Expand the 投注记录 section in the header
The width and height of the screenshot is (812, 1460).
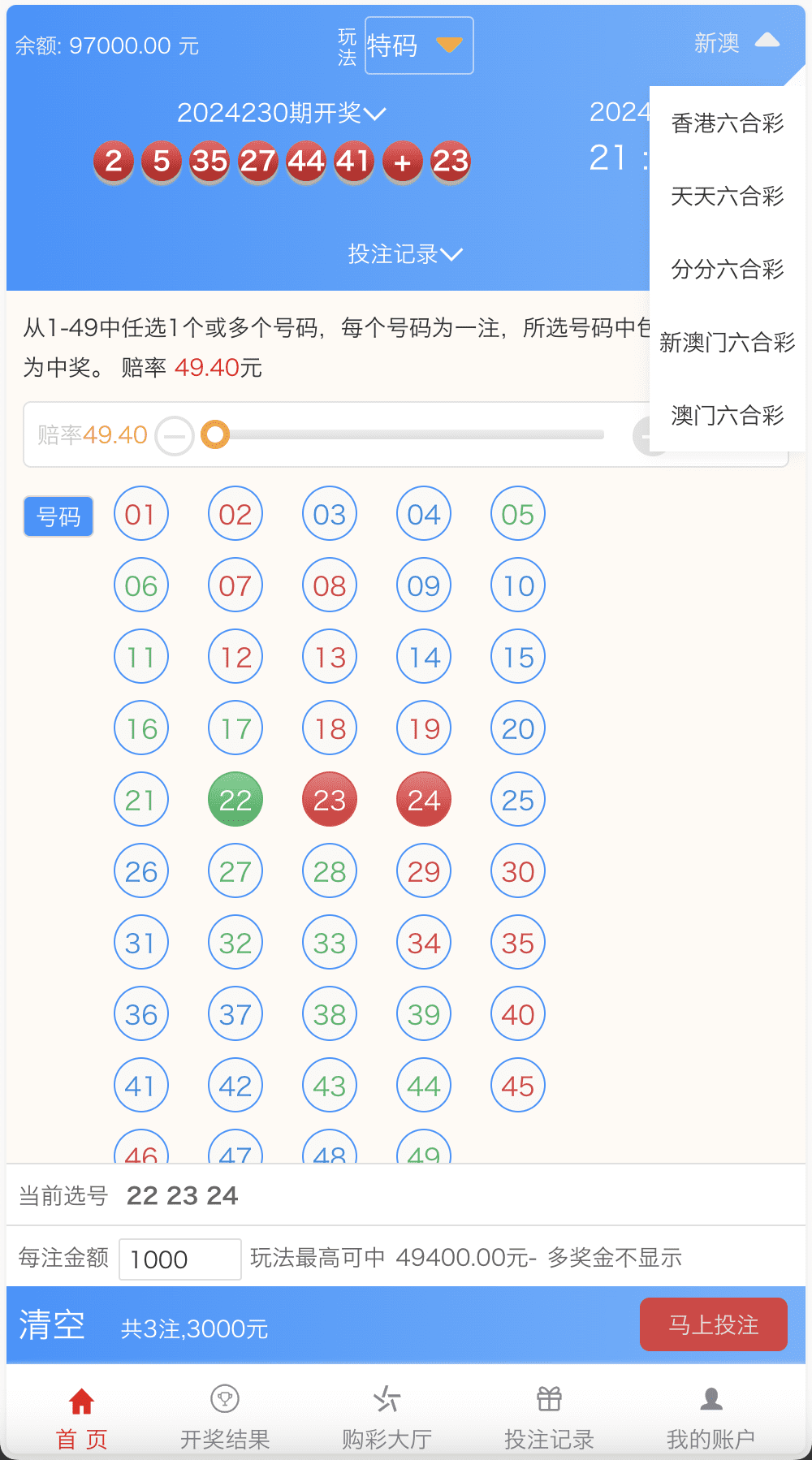click(x=404, y=254)
